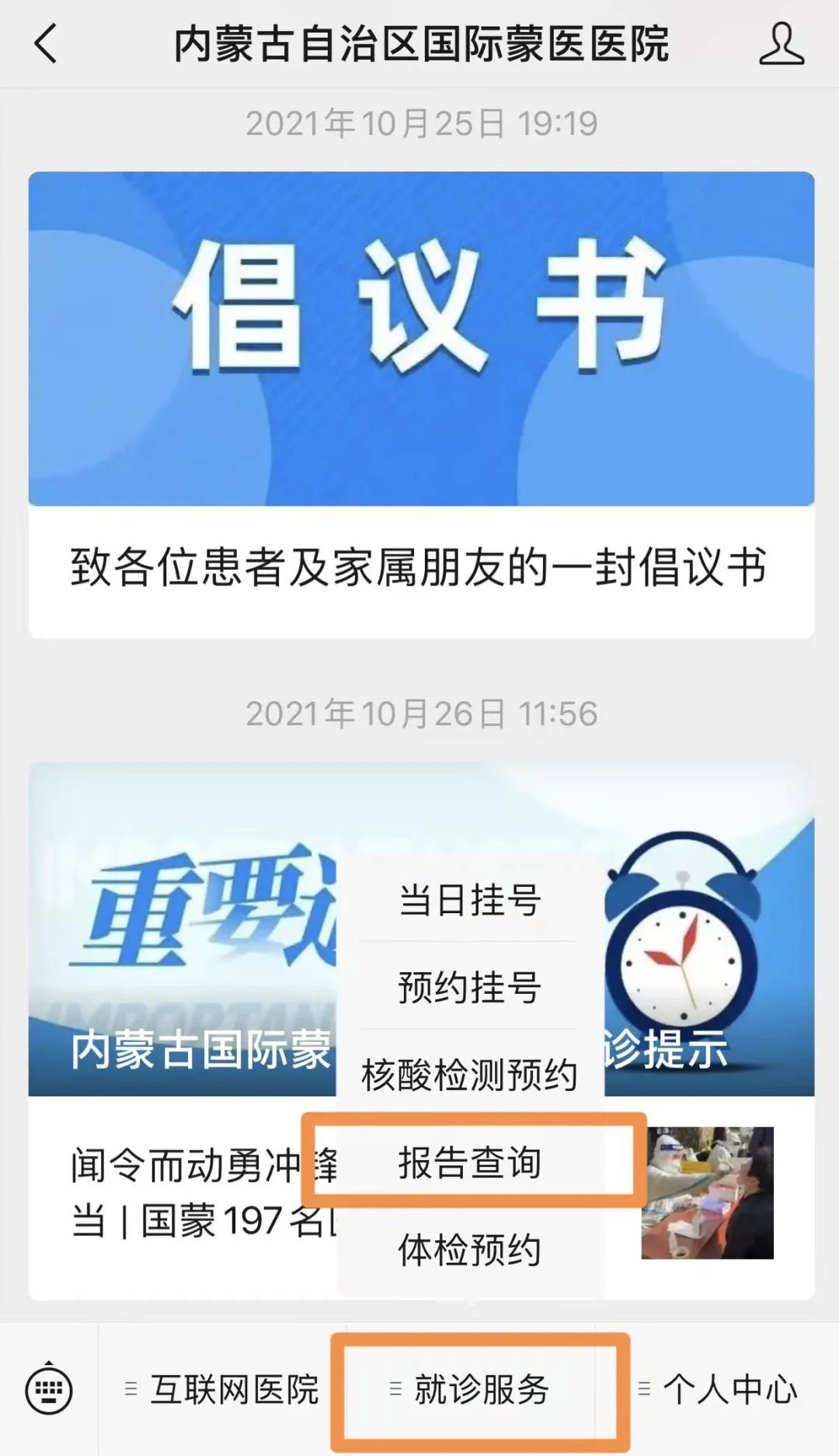Go back using the top-left arrow

point(47,43)
